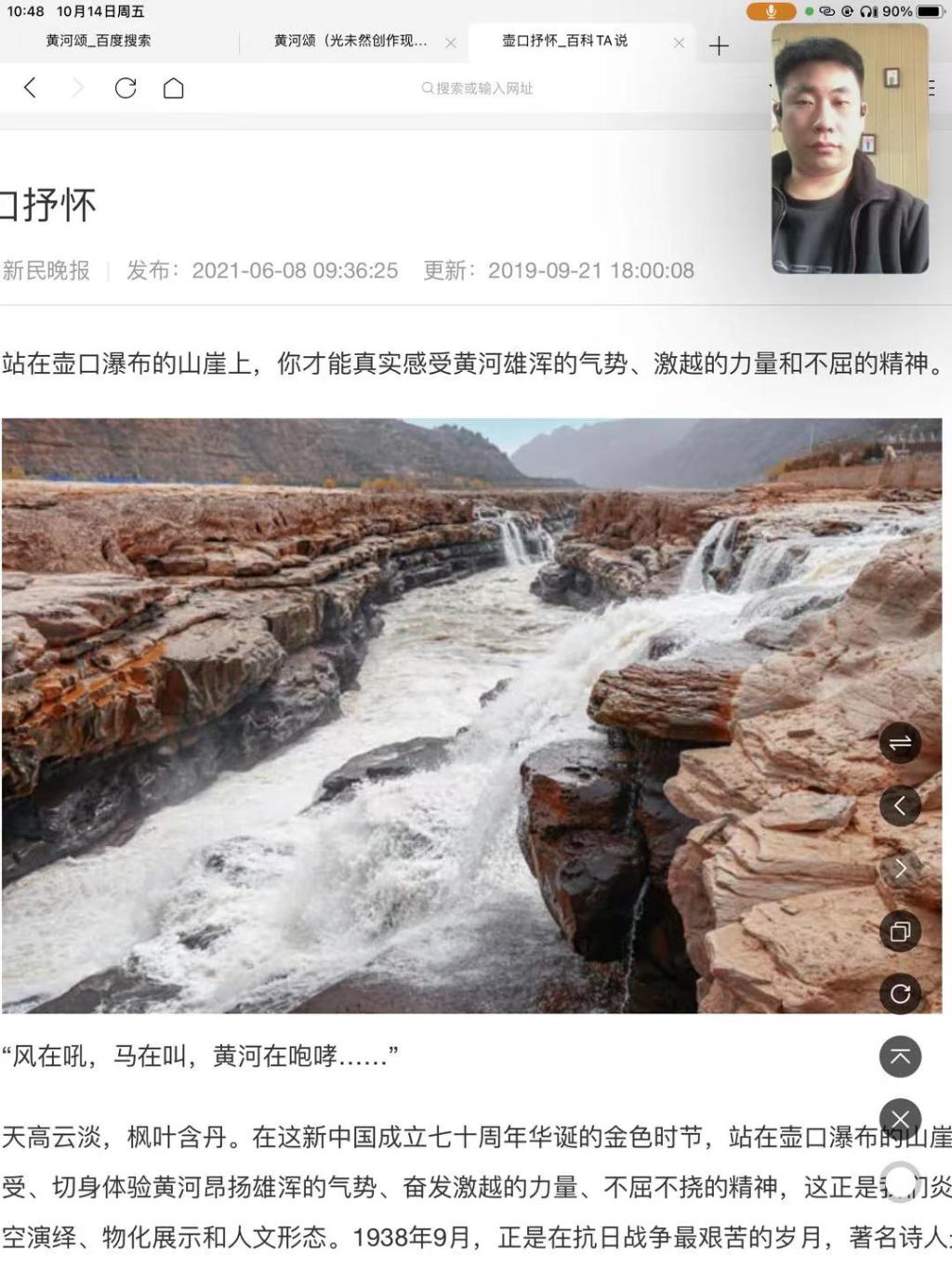
Task: Tap the floating forward arrow button
Action: (x=900, y=869)
